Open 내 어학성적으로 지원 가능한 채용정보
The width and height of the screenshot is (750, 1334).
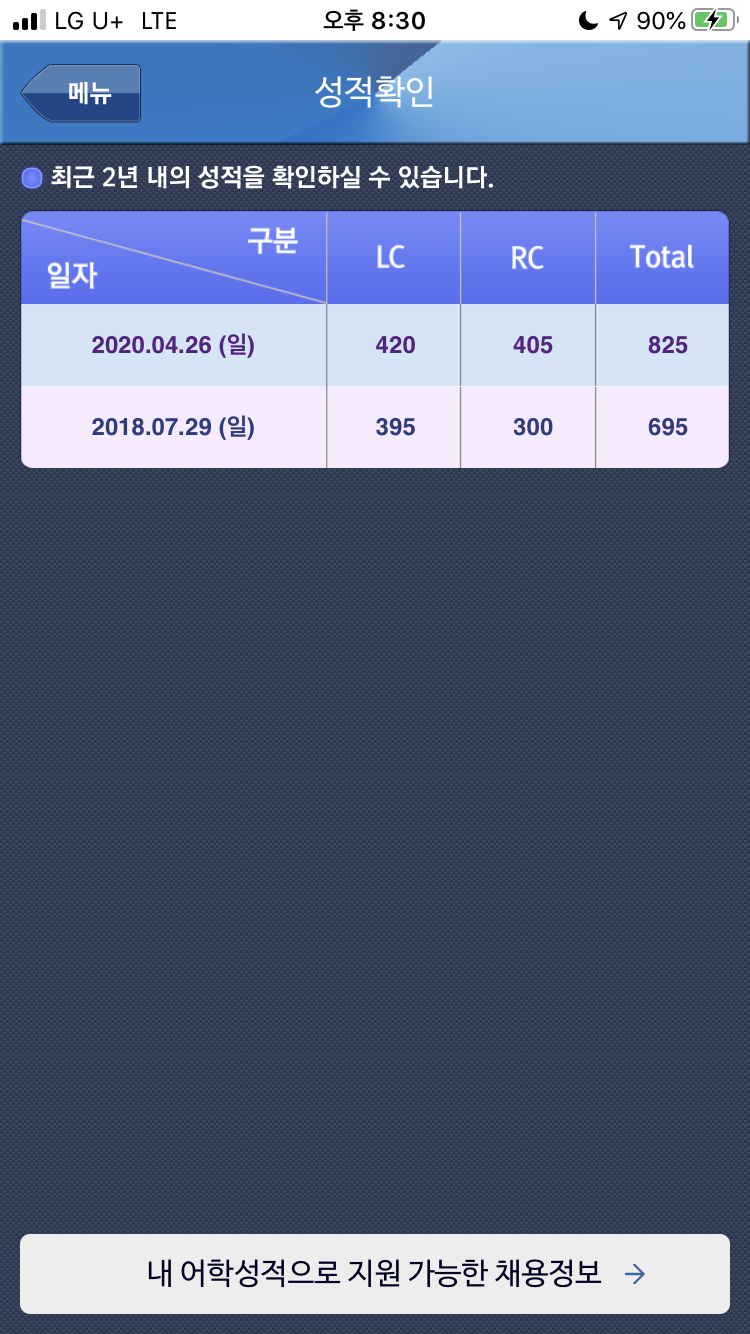[x=375, y=1273]
